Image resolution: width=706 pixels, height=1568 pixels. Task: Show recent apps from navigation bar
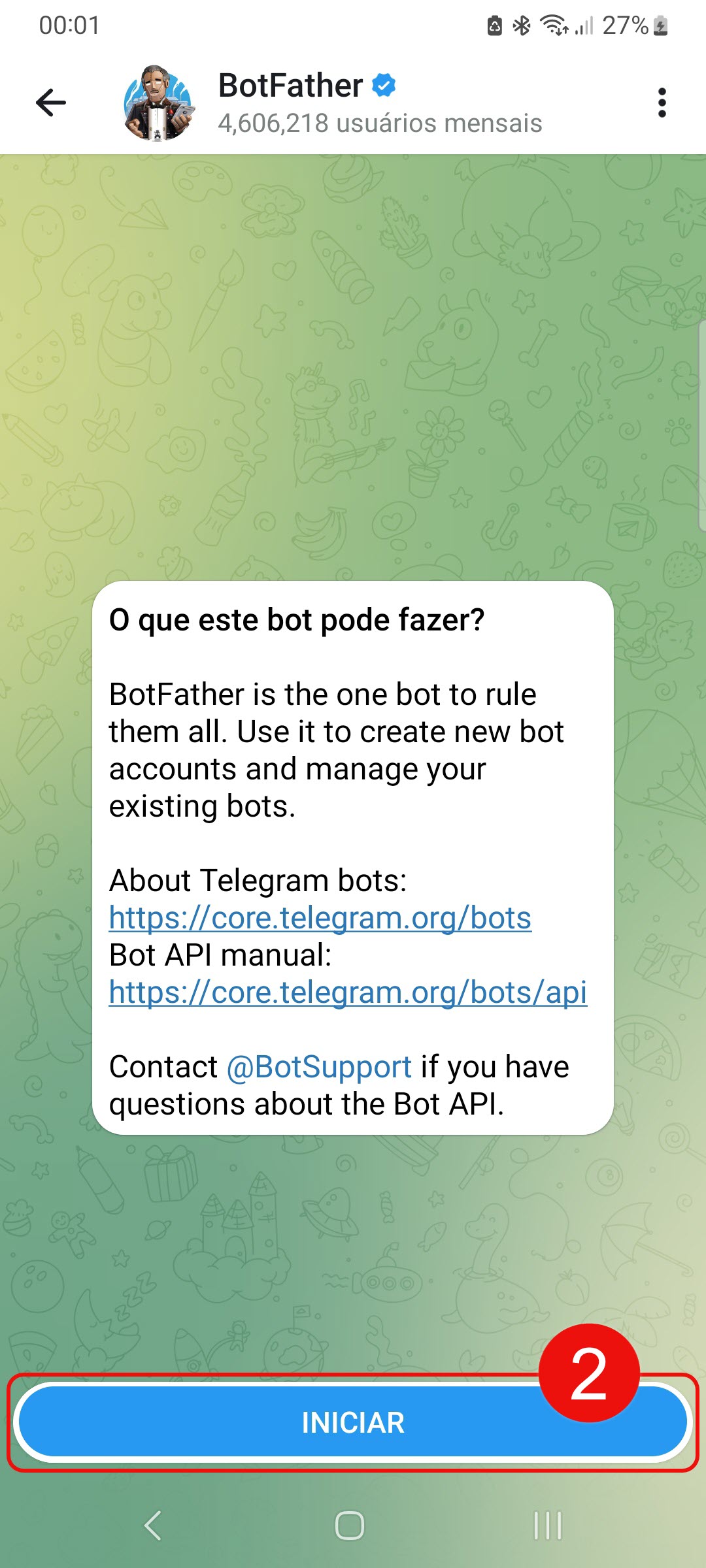click(x=548, y=1526)
